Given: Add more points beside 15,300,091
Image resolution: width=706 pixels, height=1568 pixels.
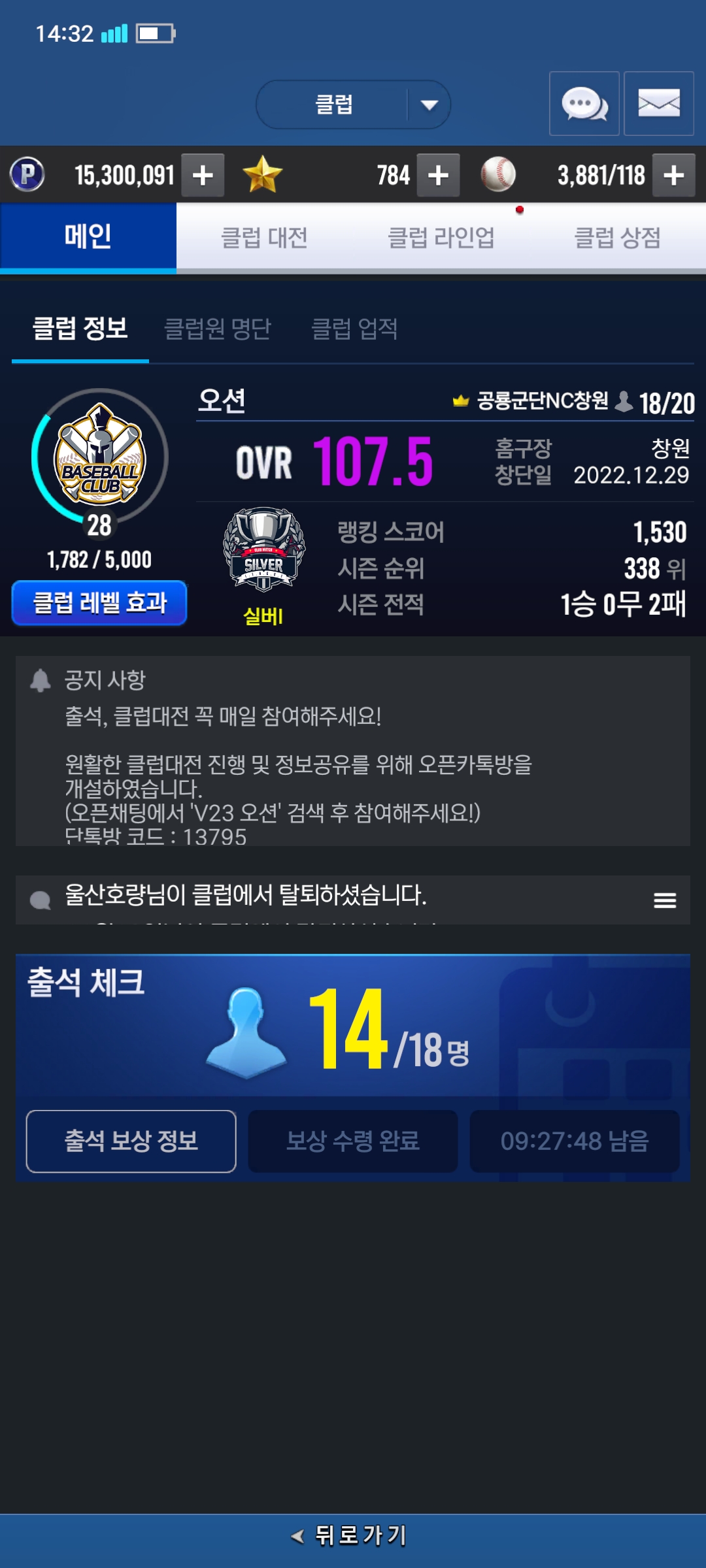Looking at the screenshot, I should point(203,175).
